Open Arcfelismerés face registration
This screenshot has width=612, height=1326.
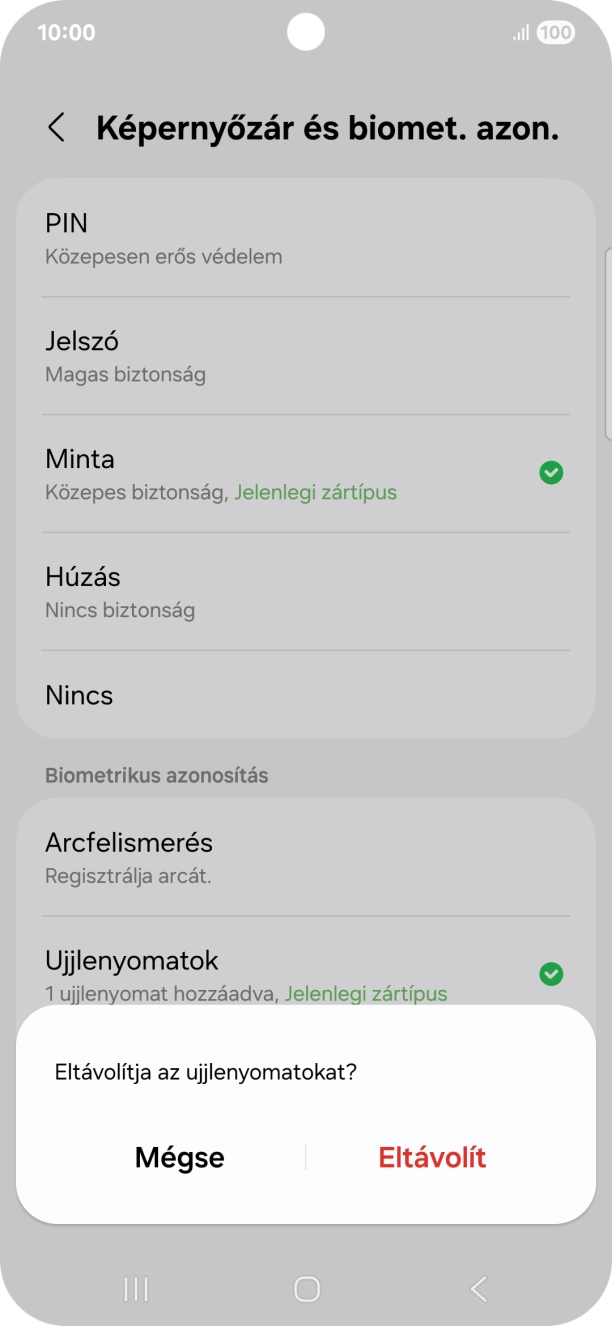305,858
